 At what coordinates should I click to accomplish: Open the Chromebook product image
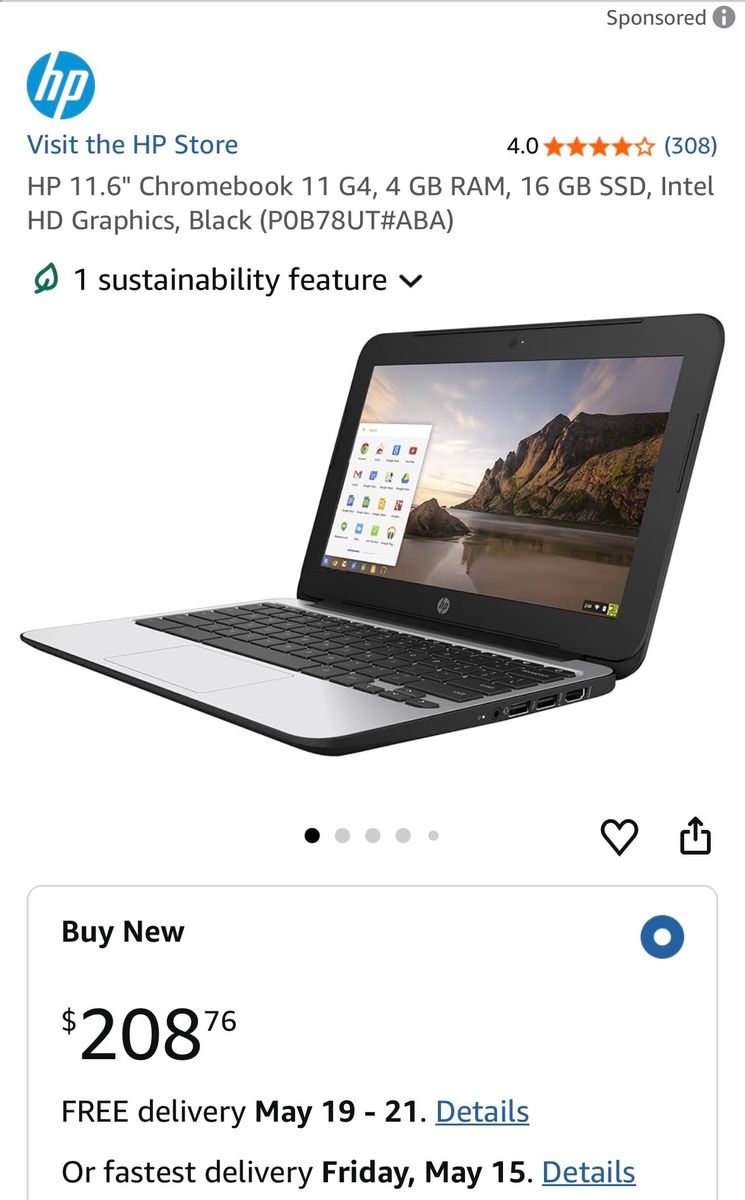[x=372, y=533]
